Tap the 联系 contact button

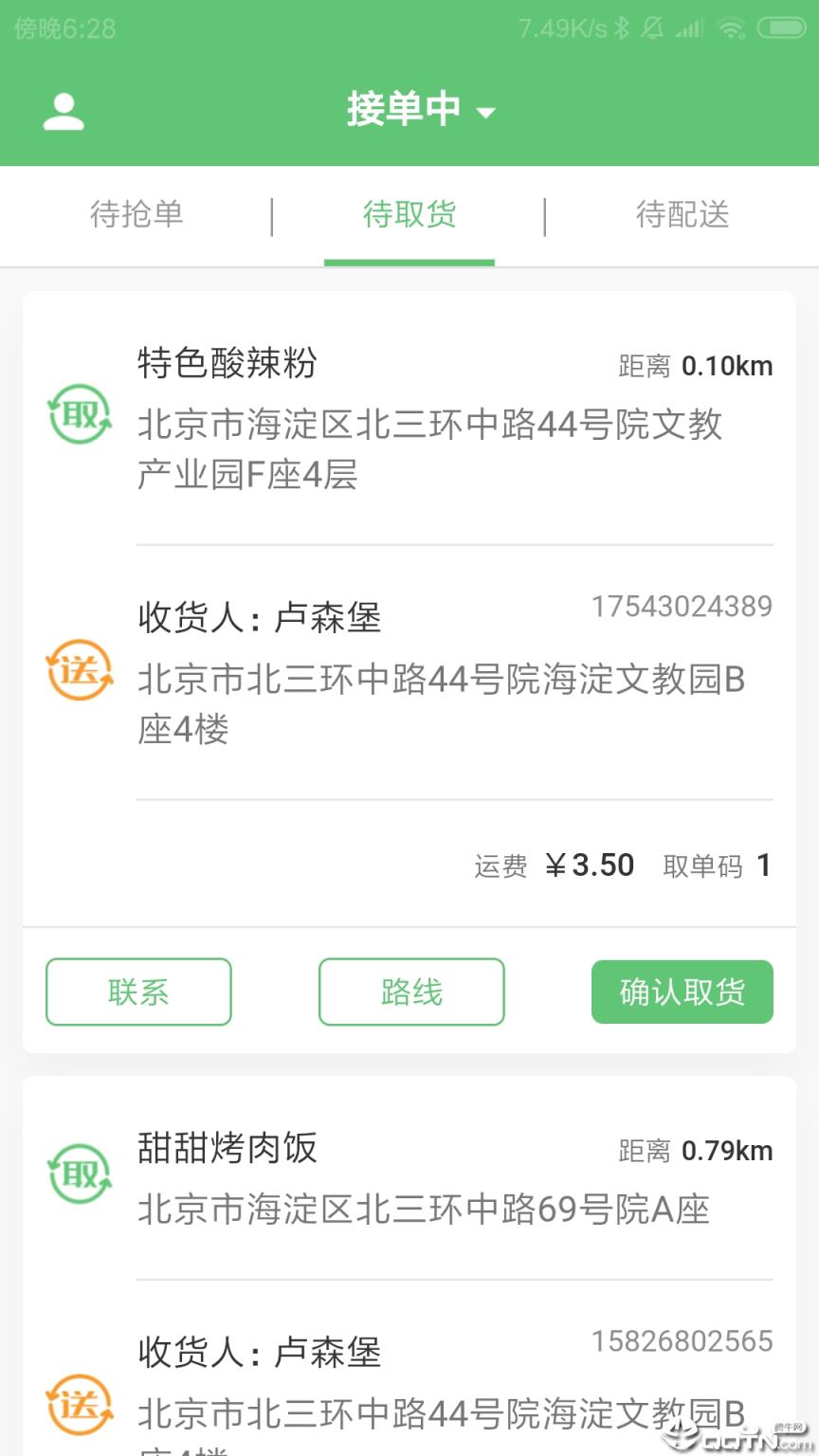pos(138,992)
